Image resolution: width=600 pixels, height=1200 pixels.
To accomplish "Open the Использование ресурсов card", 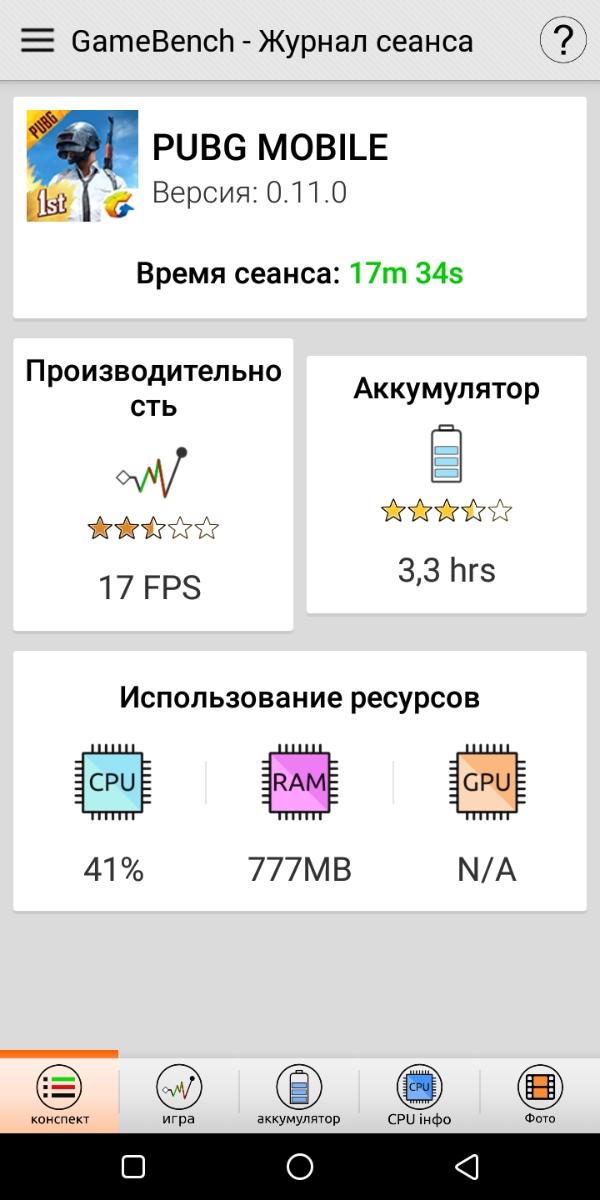I will pyautogui.click(x=300, y=780).
